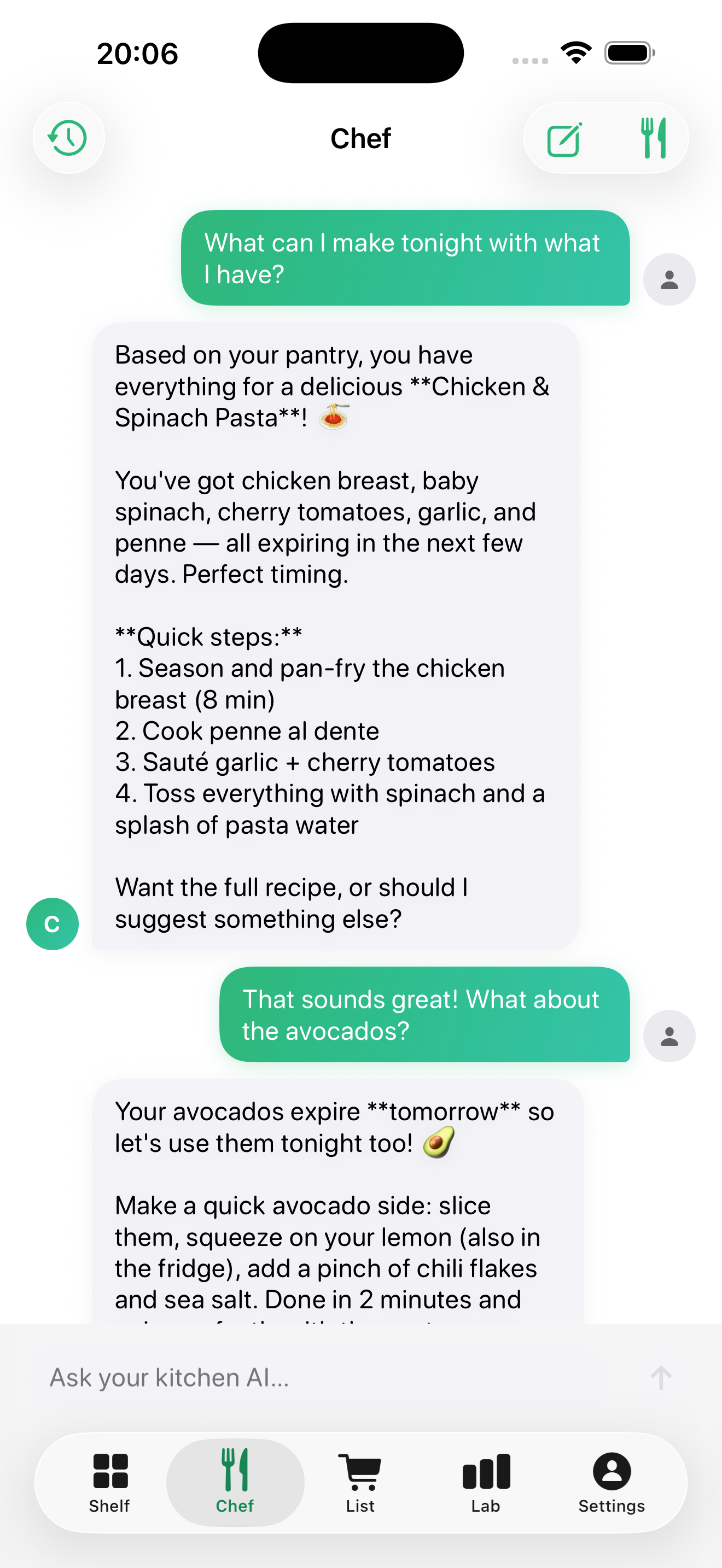Open the Settings tab
This screenshot has width=722, height=1568.
(x=611, y=1483)
